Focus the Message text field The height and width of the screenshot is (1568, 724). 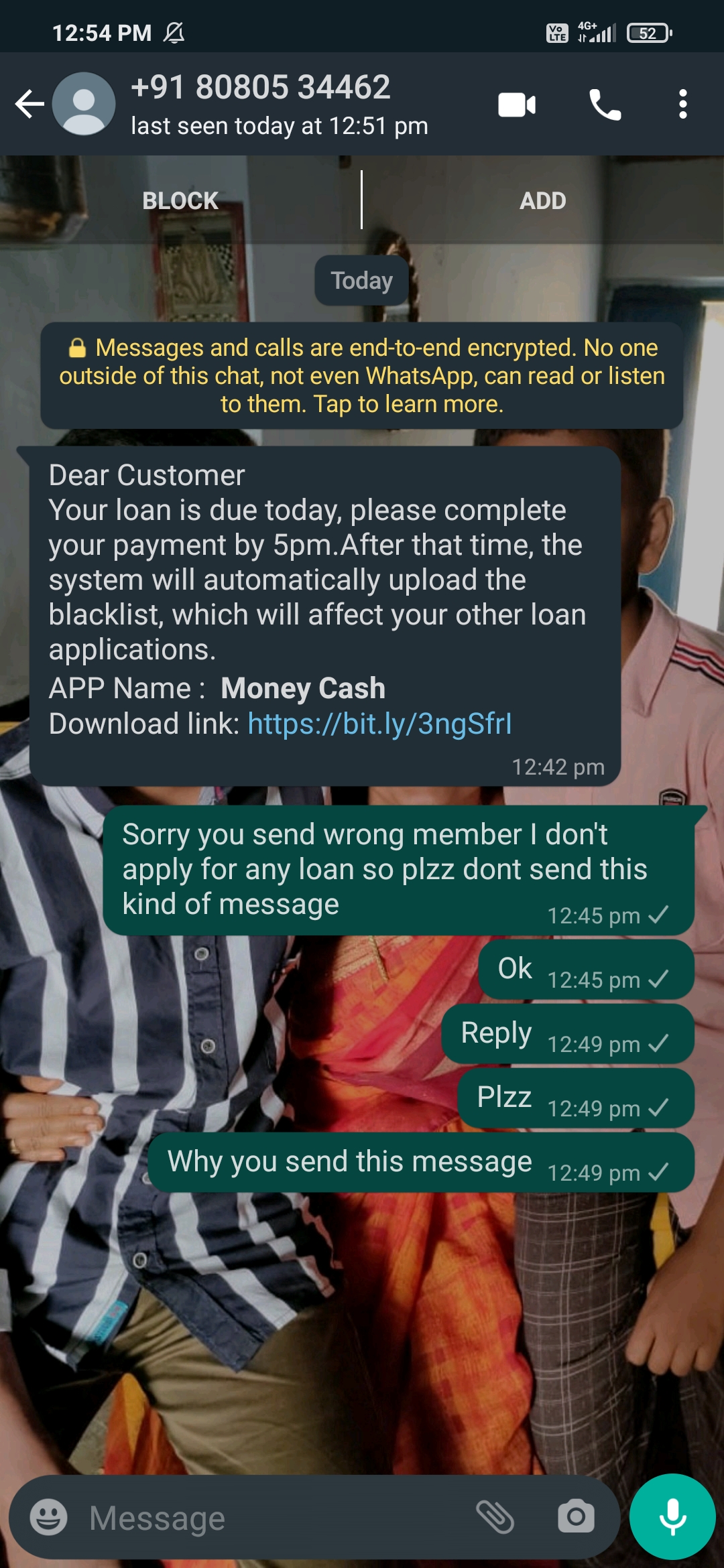(268, 1518)
